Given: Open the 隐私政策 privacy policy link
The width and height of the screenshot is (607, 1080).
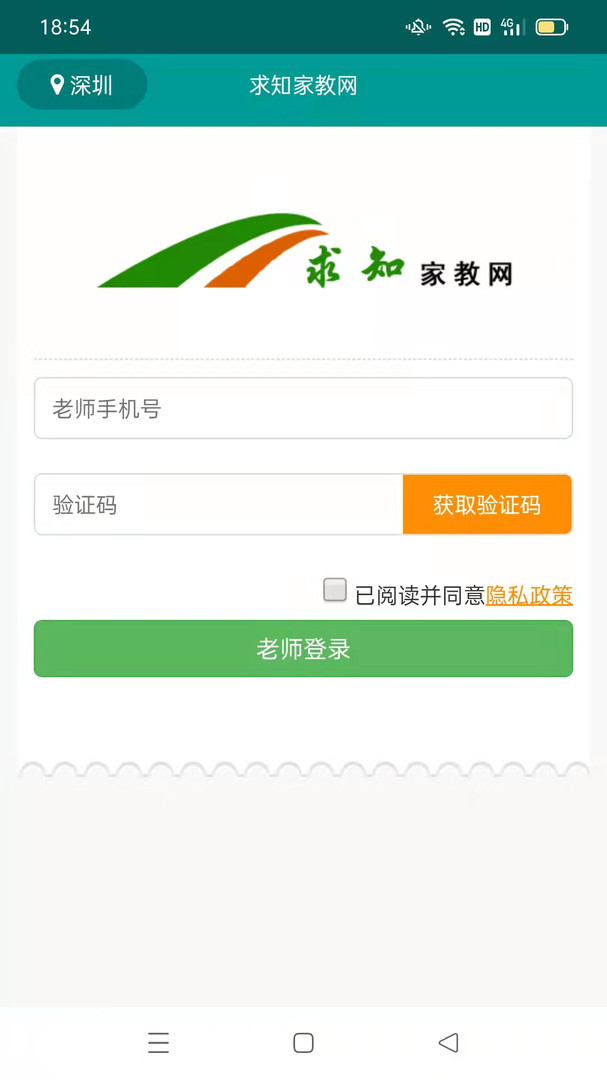Looking at the screenshot, I should coord(529,595).
